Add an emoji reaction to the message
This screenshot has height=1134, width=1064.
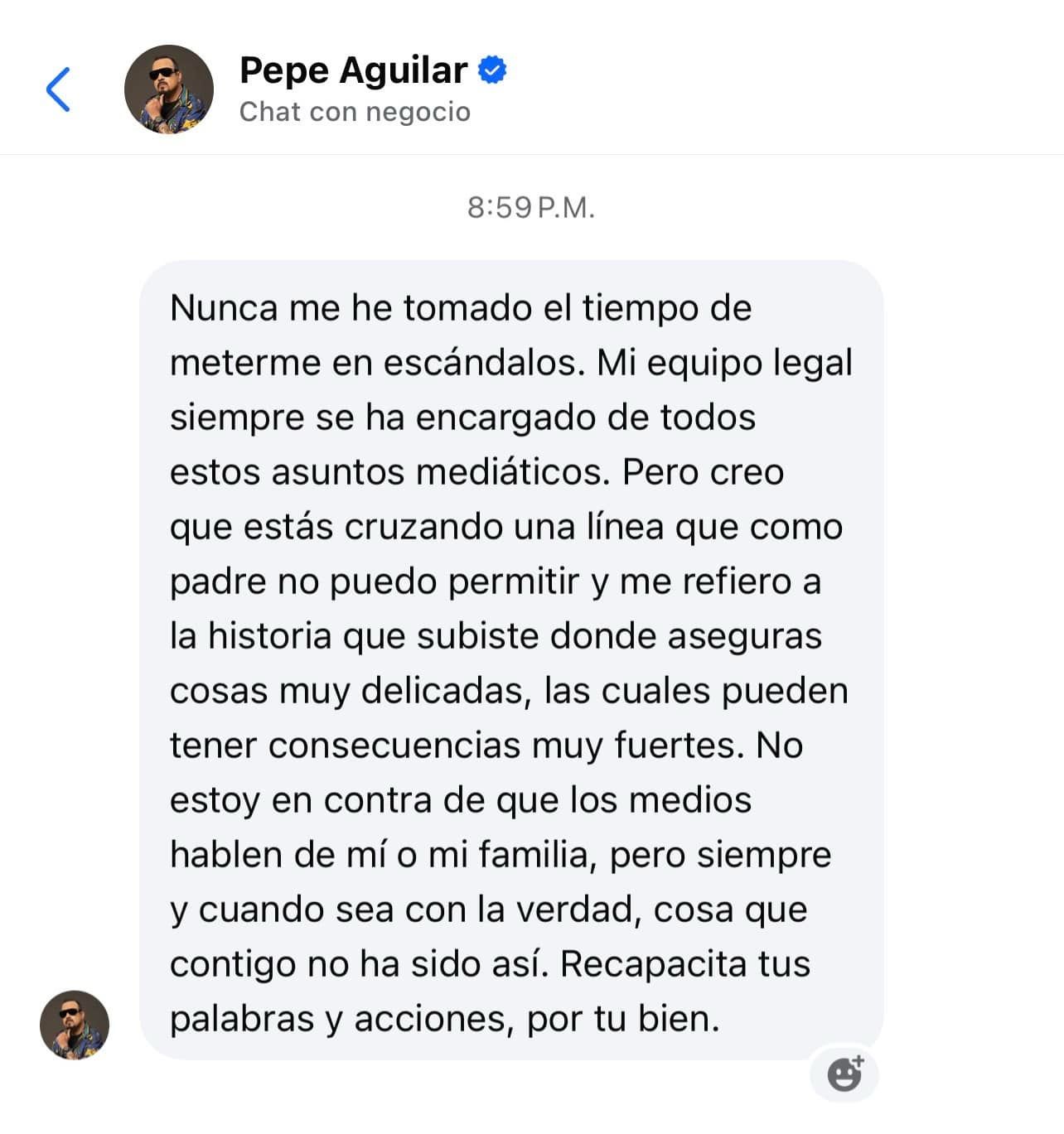click(844, 1074)
